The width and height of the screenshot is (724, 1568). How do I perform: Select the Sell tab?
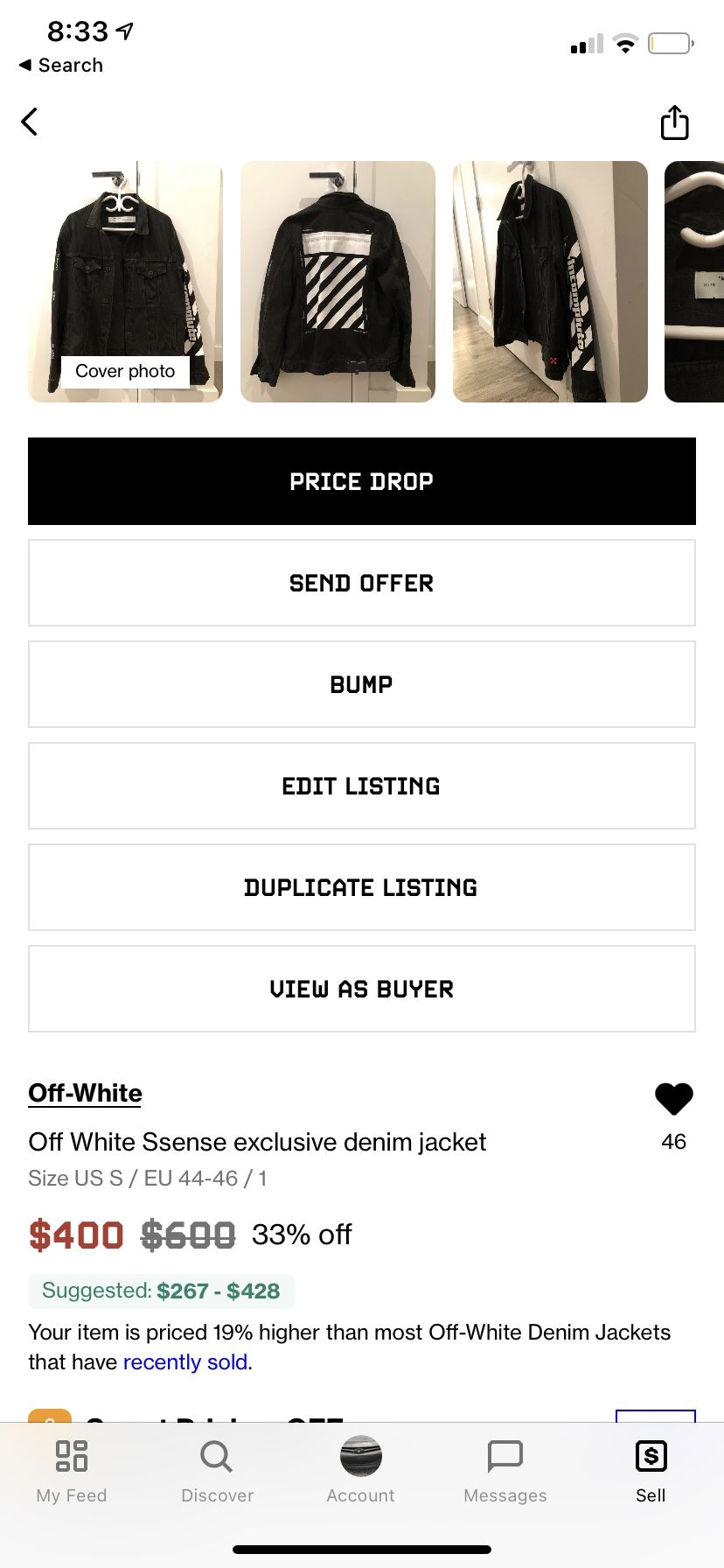(x=651, y=1472)
